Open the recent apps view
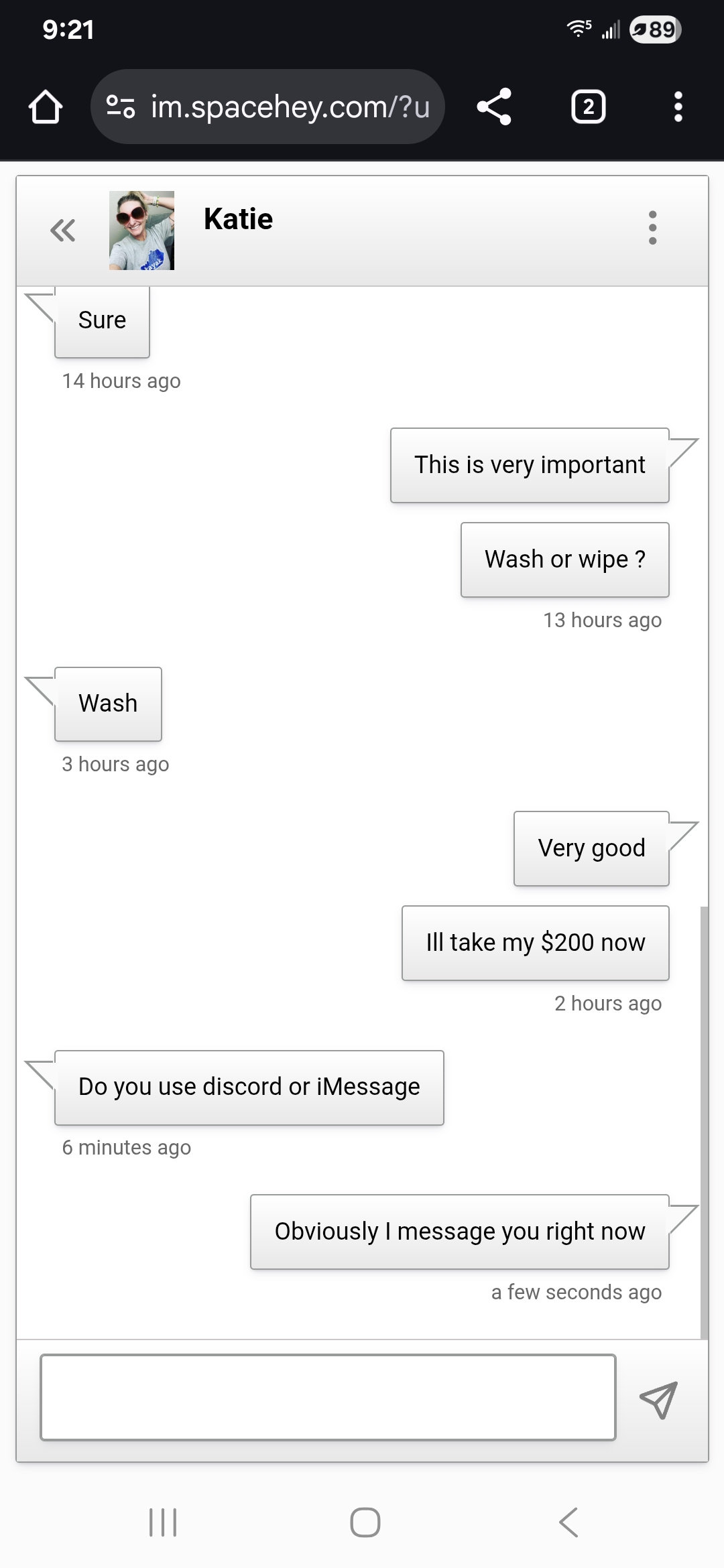Viewport: 724px width, 1568px height. (x=162, y=1522)
